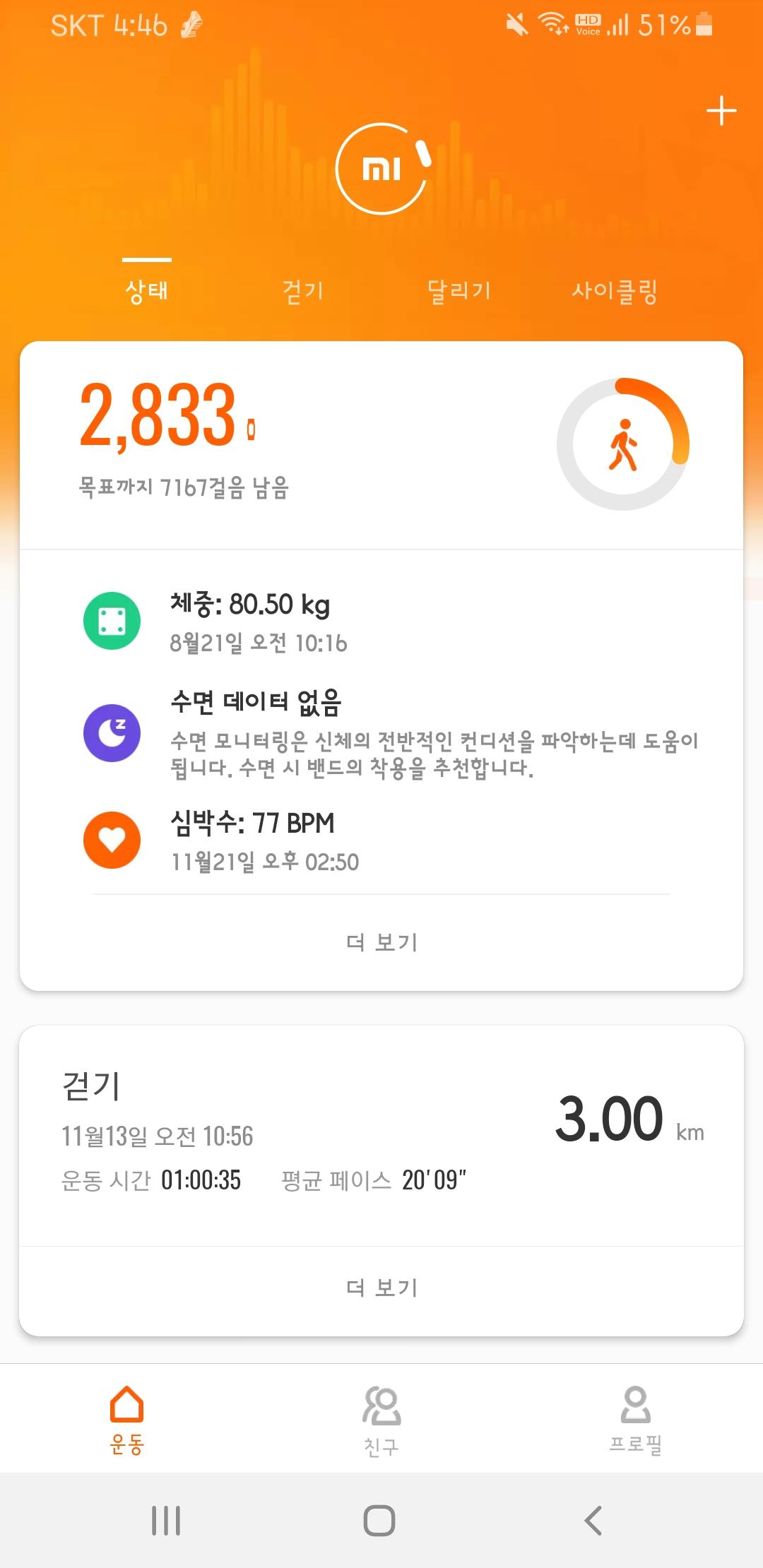Switch to the 걷기 tab
Image resolution: width=763 pixels, height=1568 pixels.
coord(303,290)
